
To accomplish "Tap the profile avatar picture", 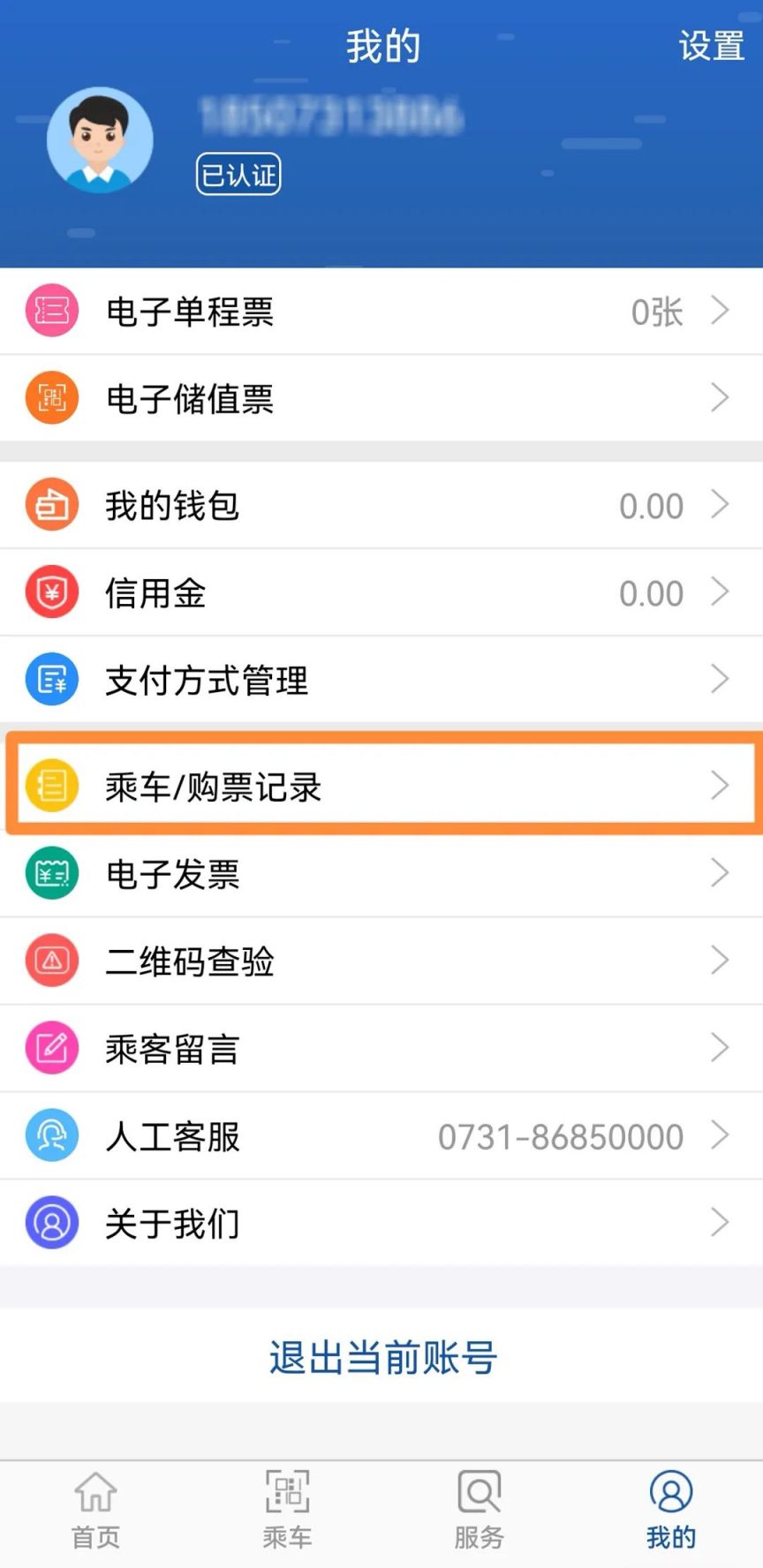I will 100,139.
